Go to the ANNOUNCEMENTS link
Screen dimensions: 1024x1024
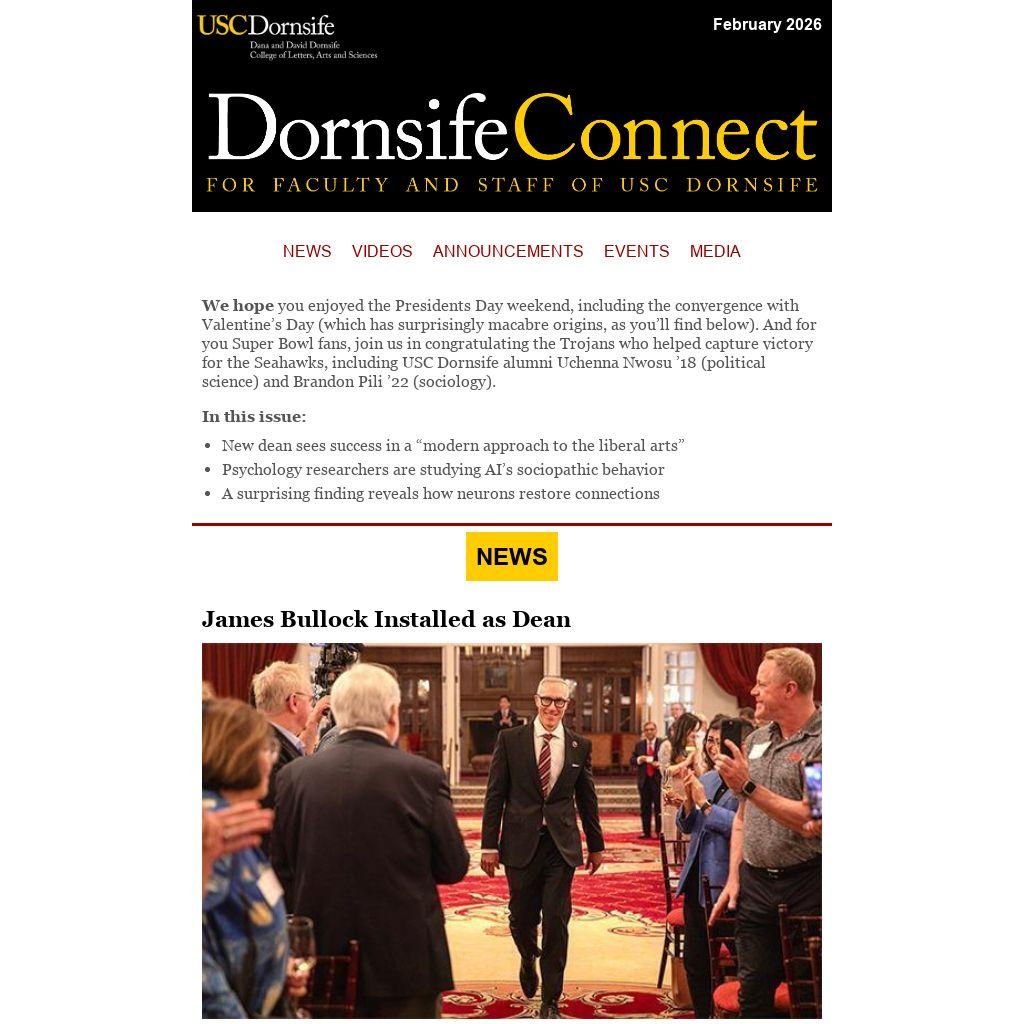507,251
